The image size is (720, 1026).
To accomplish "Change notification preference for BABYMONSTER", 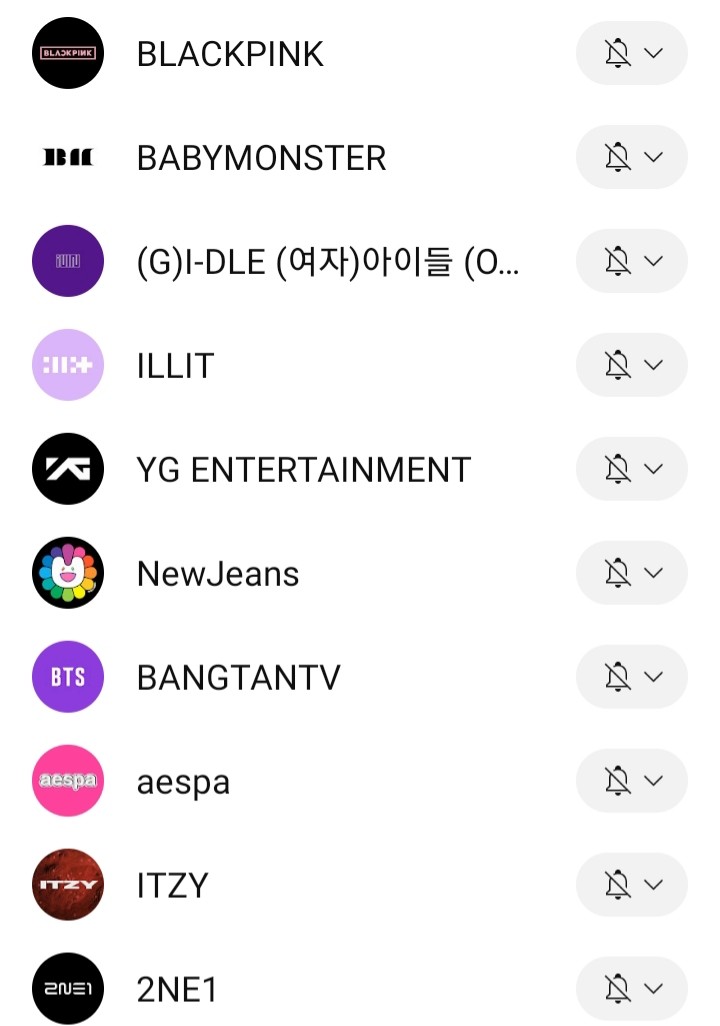I will (632, 157).
